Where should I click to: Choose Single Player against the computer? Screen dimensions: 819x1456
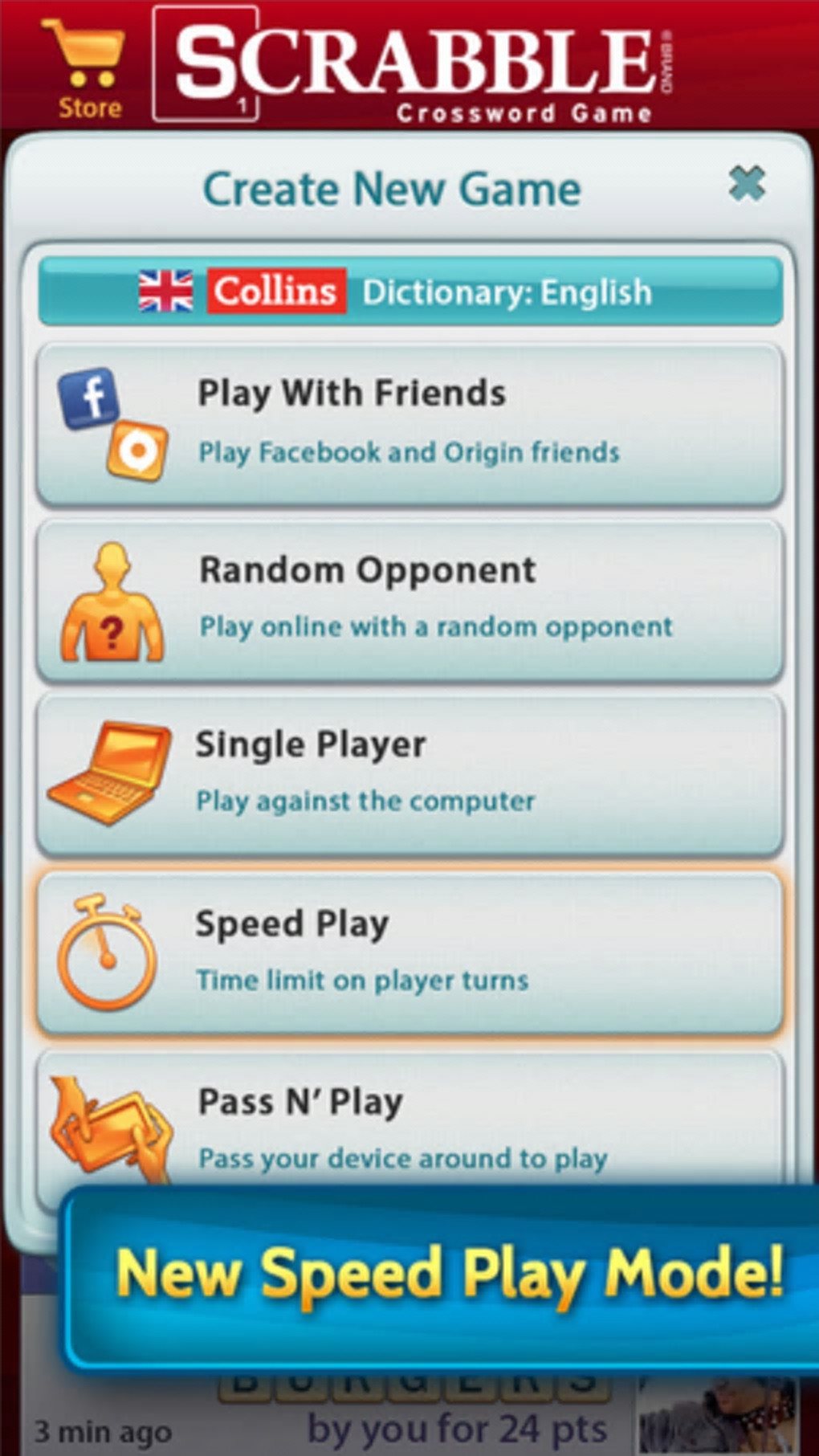coord(409,773)
